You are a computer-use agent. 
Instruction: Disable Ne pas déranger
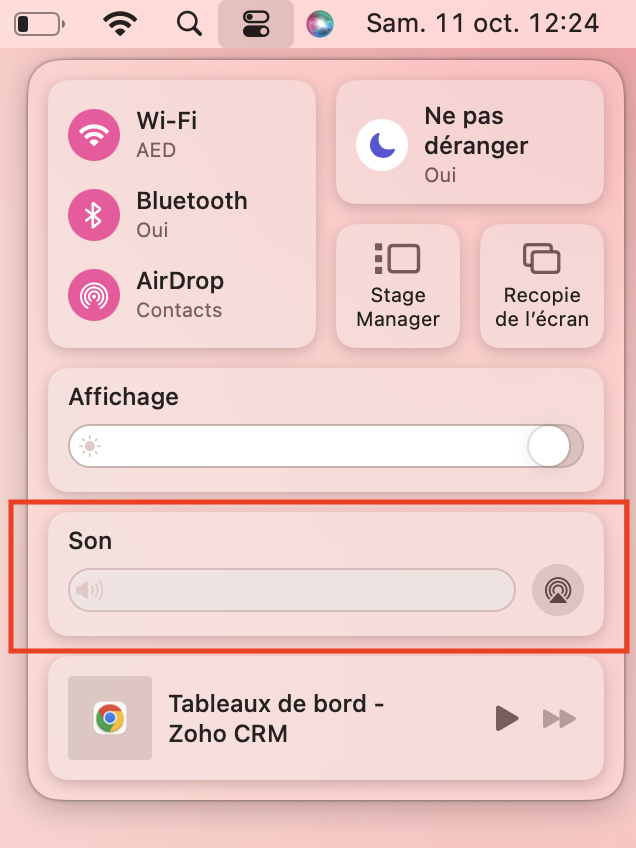(x=382, y=145)
